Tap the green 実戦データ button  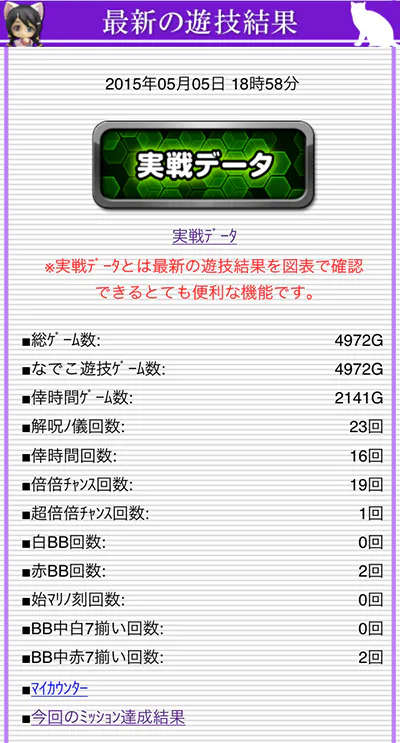click(x=203, y=164)
